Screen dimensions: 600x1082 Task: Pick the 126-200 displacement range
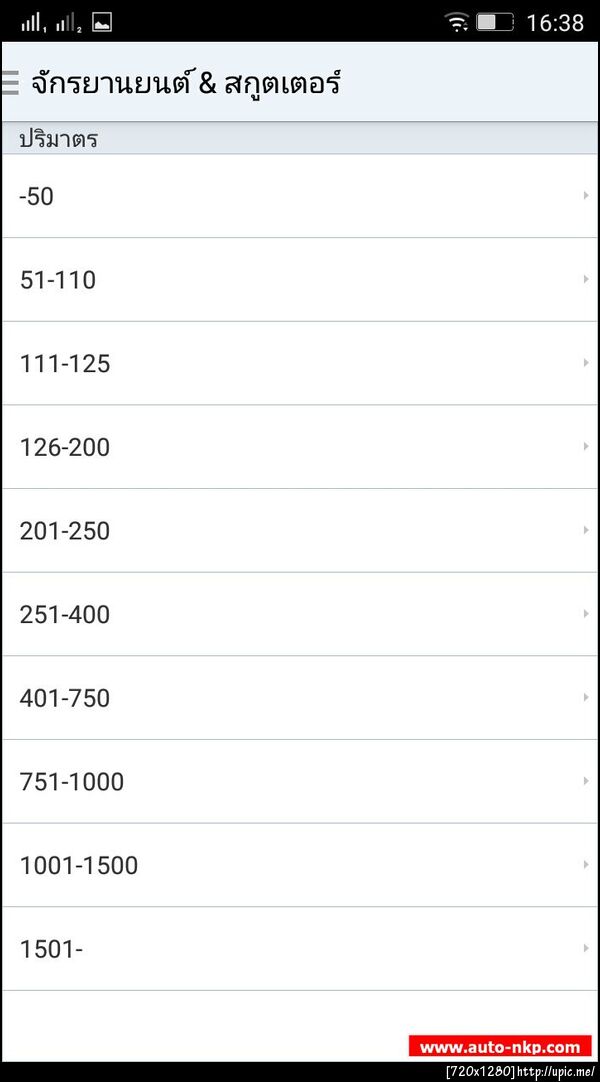(x=300, y=447)
